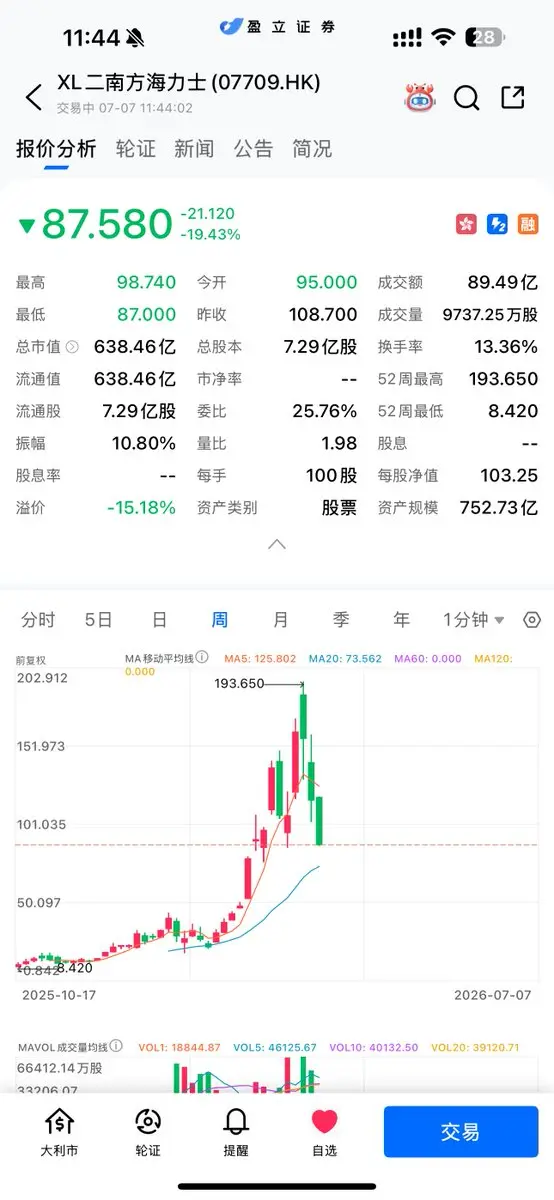Switch chart to 月 period
Image resolution: width=554 pixels, height=1200 pixels.
tap(280, 620)
